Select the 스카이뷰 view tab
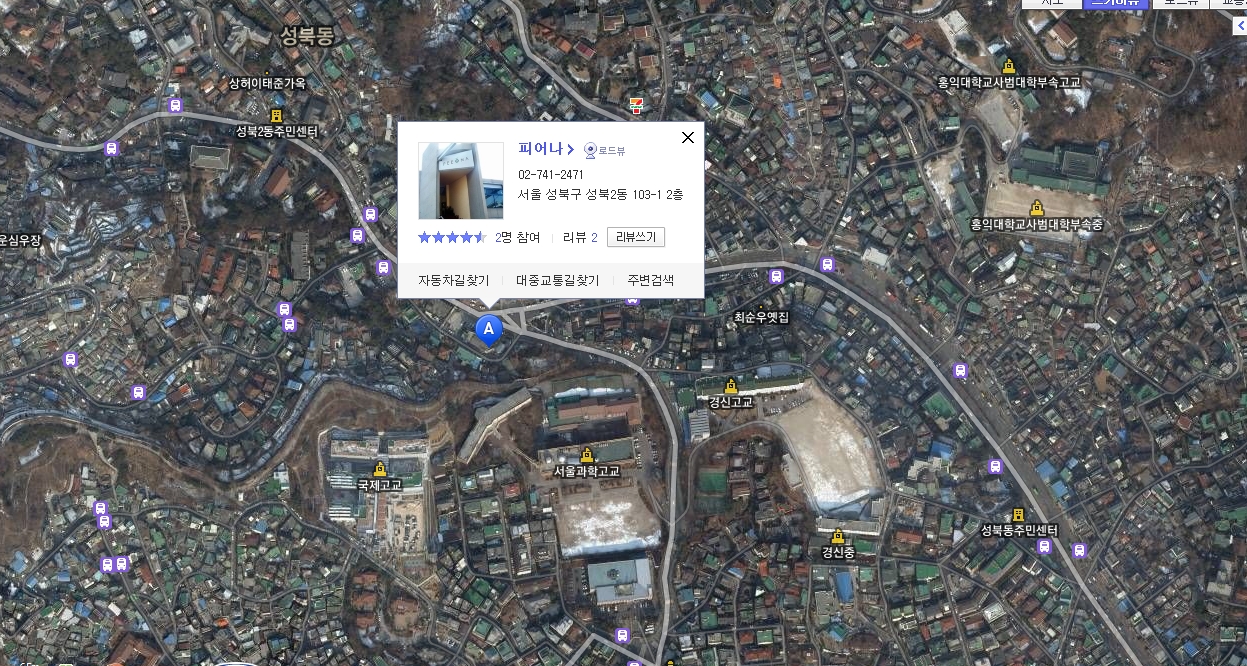The width and height of the screenshot is (1247, 666). click(1116, 3)
